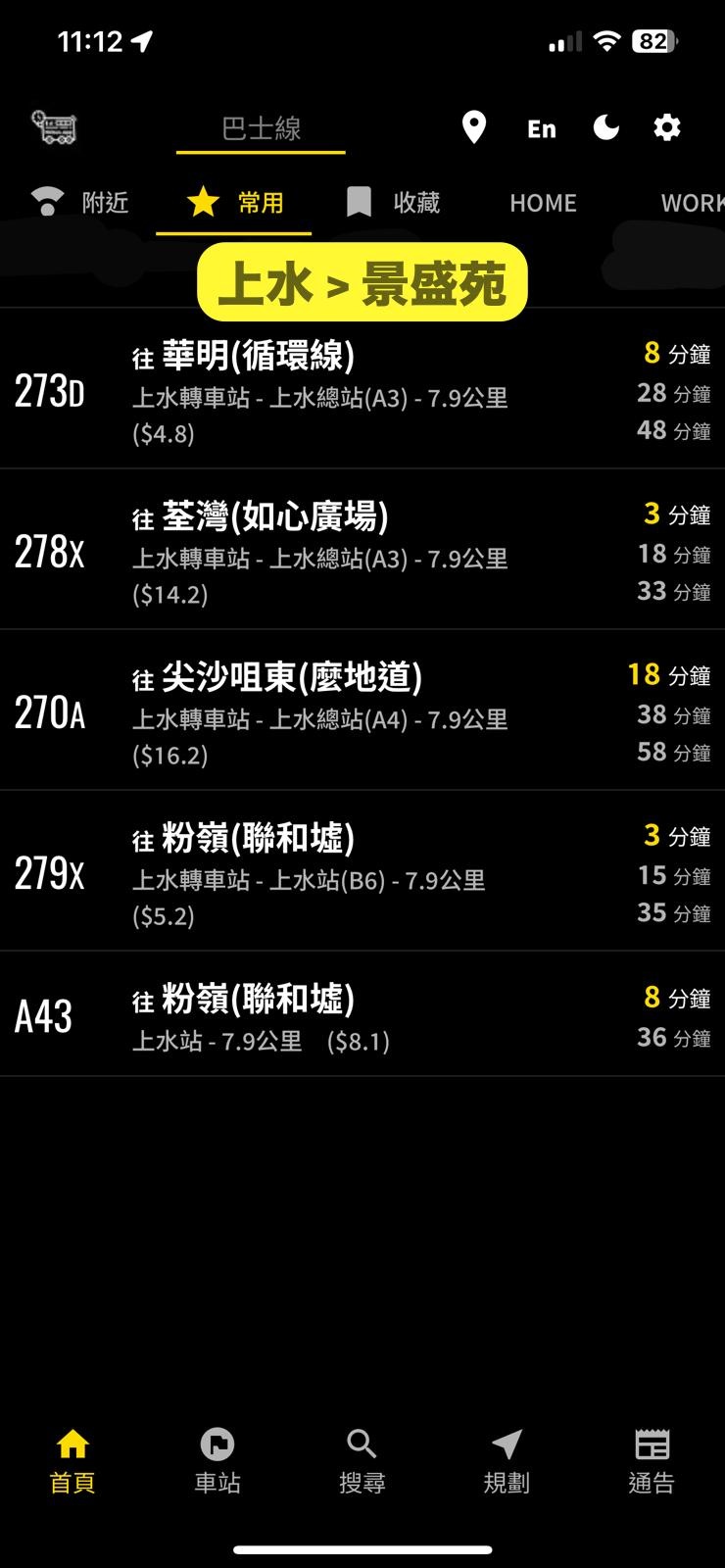Go to 首頁 in bottom navigation
Viewport: 725px width, 1568px height.
tap(72, 1460)
